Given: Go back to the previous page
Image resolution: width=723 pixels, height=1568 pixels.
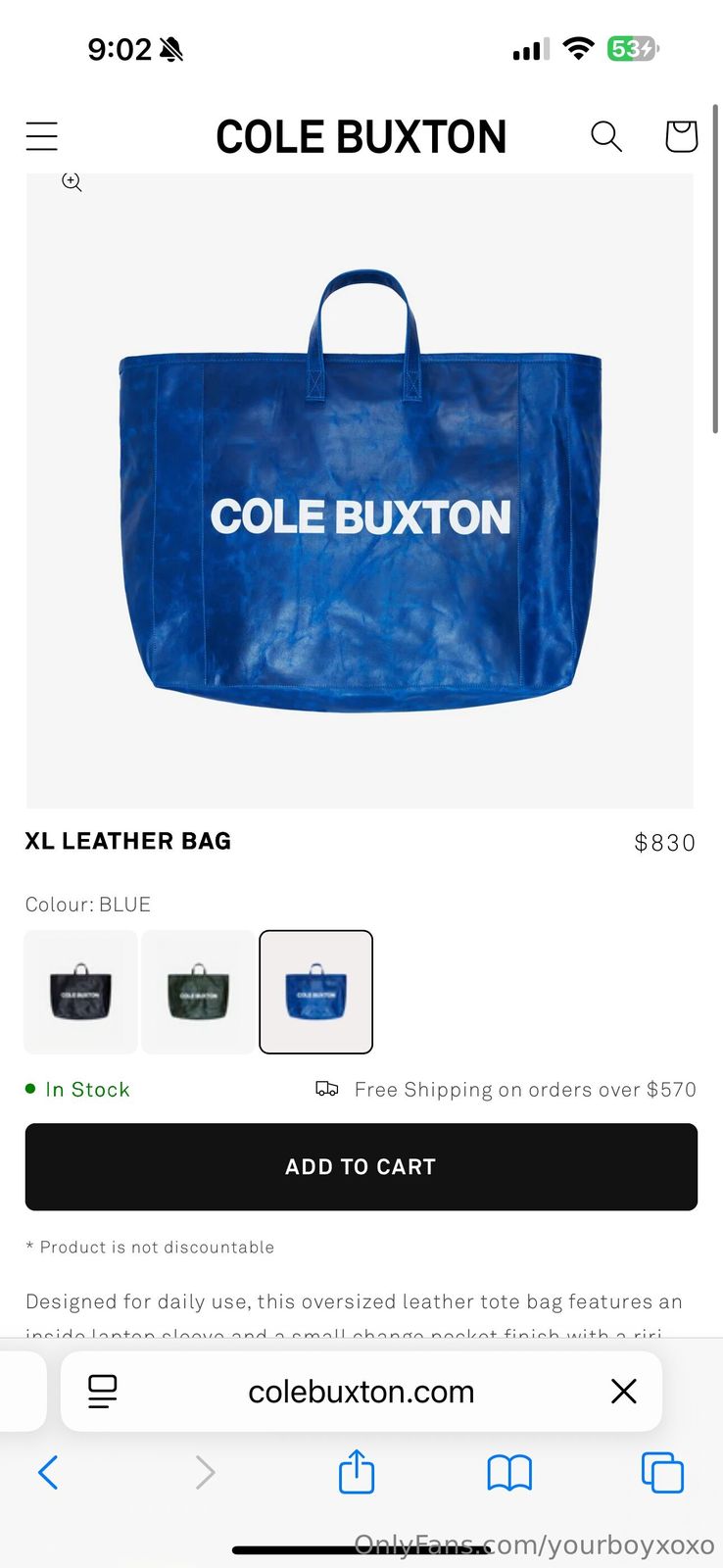Looking at the screenshot, I should pos(48,1472).
